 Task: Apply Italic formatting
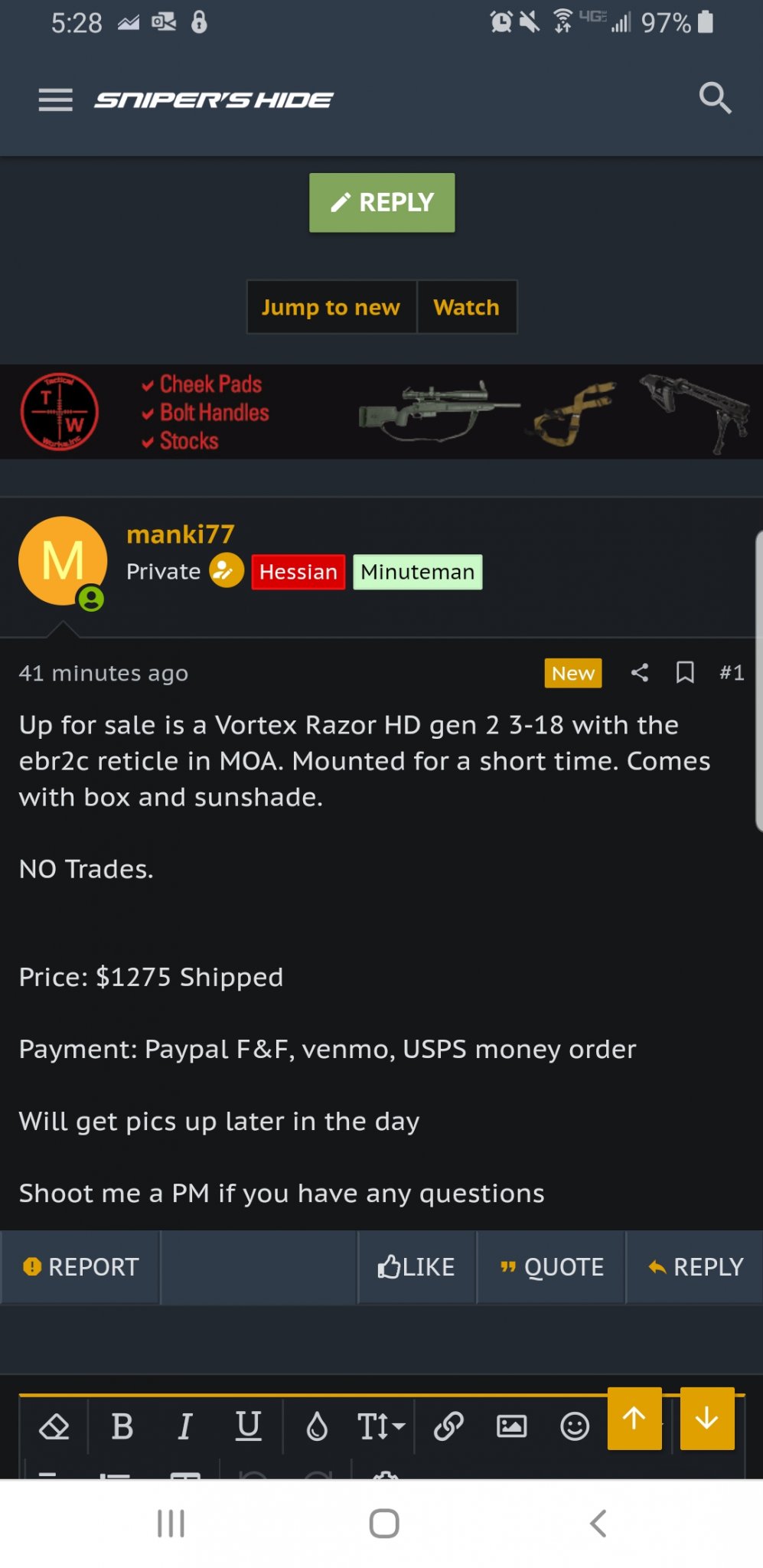pyautogui.click(x=185, y=1426)
